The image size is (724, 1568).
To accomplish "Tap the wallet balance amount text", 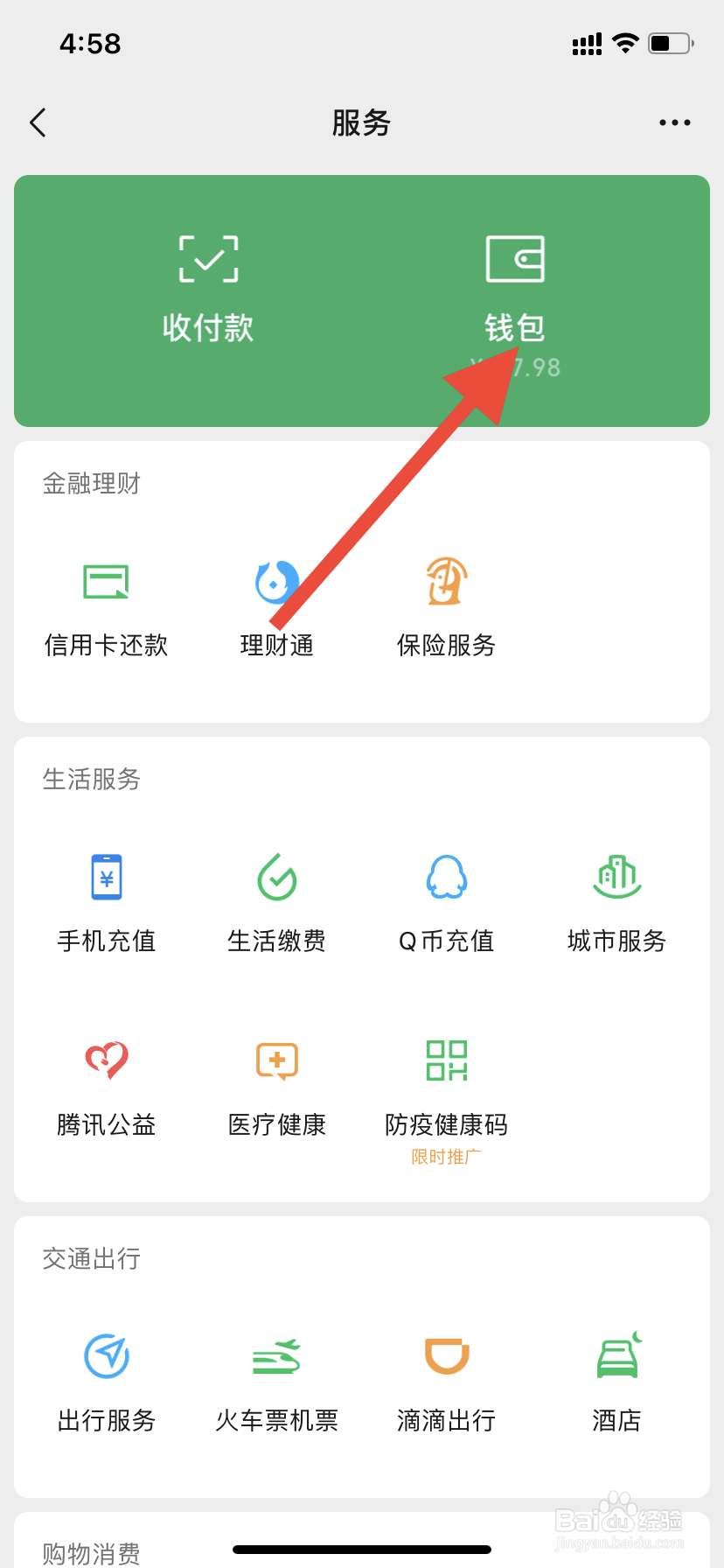I will pos(516,367).
